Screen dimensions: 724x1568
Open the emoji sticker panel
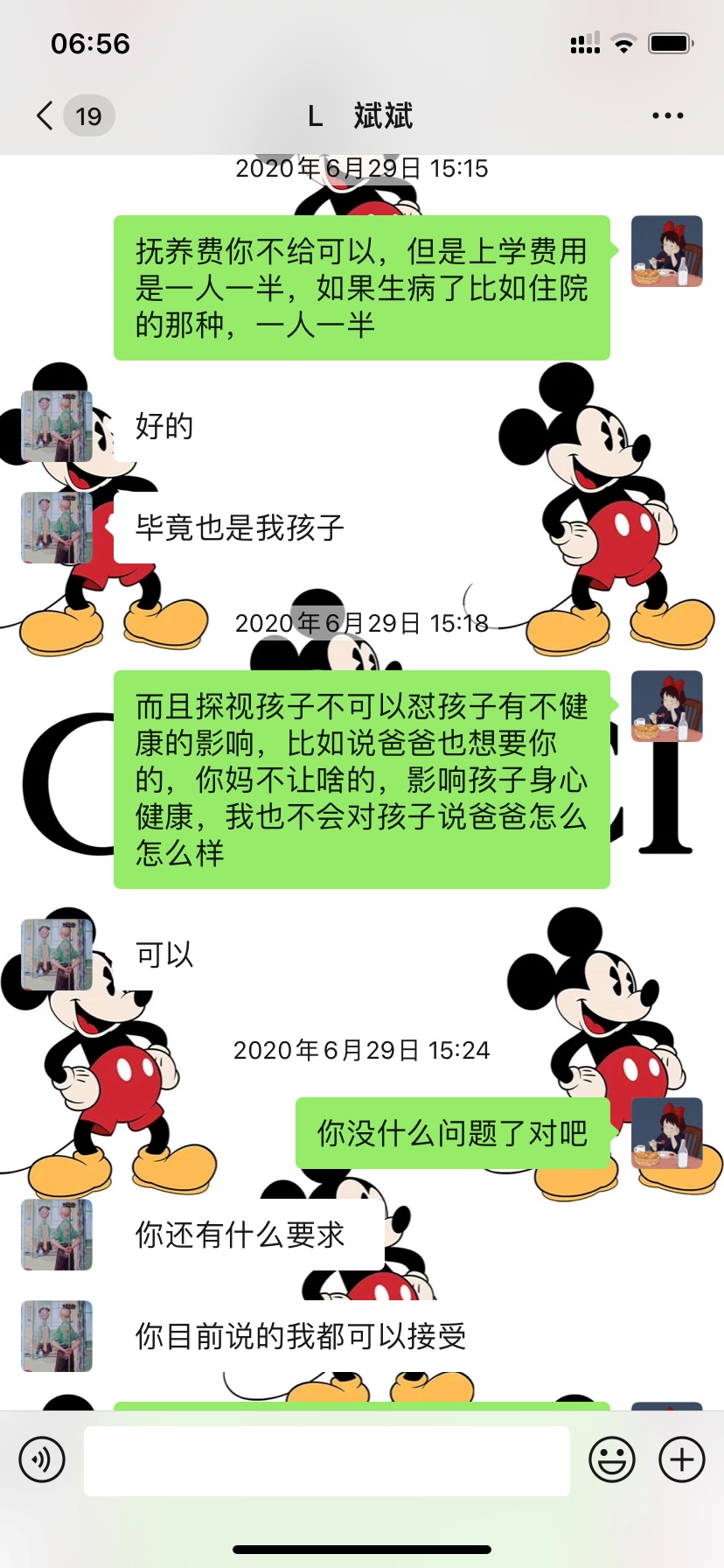click(x=611, y=1459)
